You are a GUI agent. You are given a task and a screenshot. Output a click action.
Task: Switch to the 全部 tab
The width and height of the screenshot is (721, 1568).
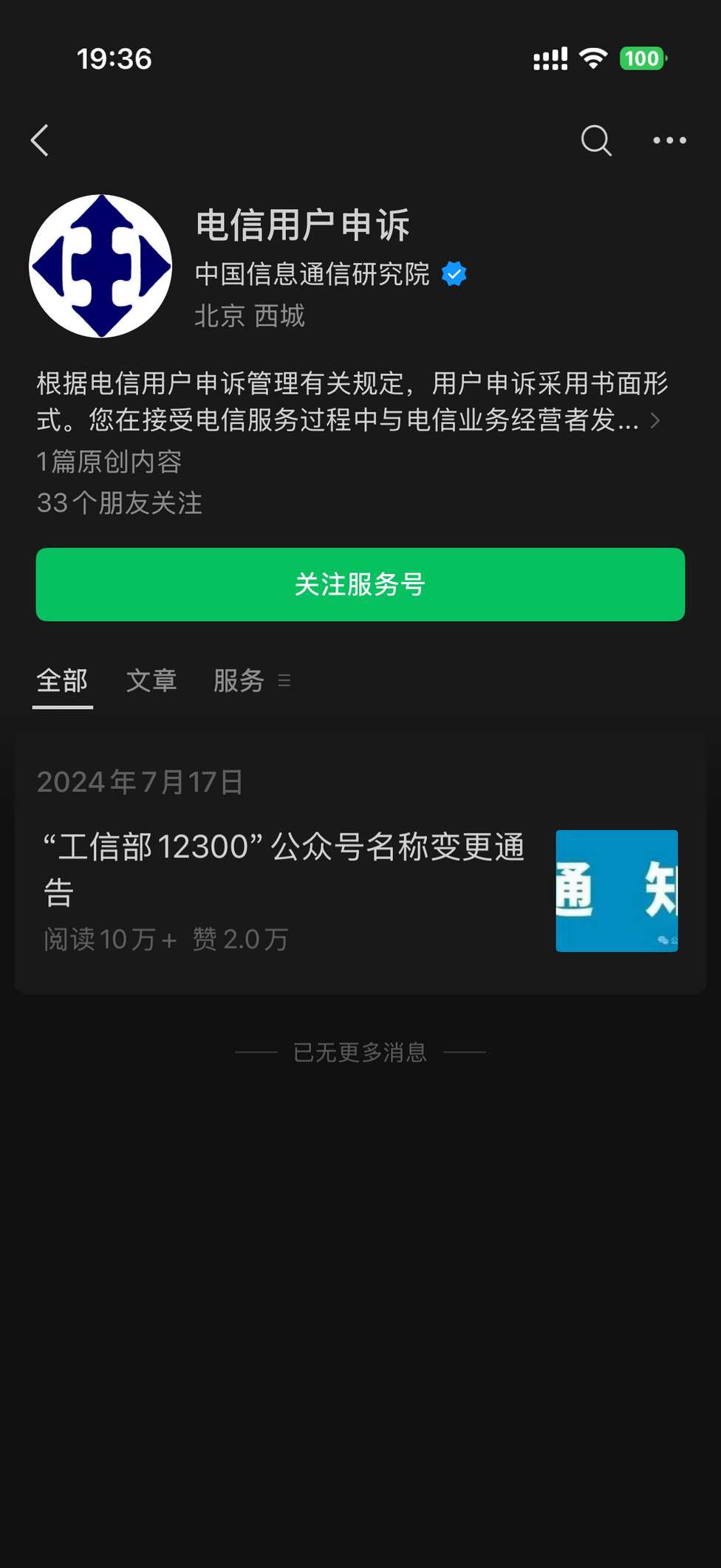(x=63, y=680)
